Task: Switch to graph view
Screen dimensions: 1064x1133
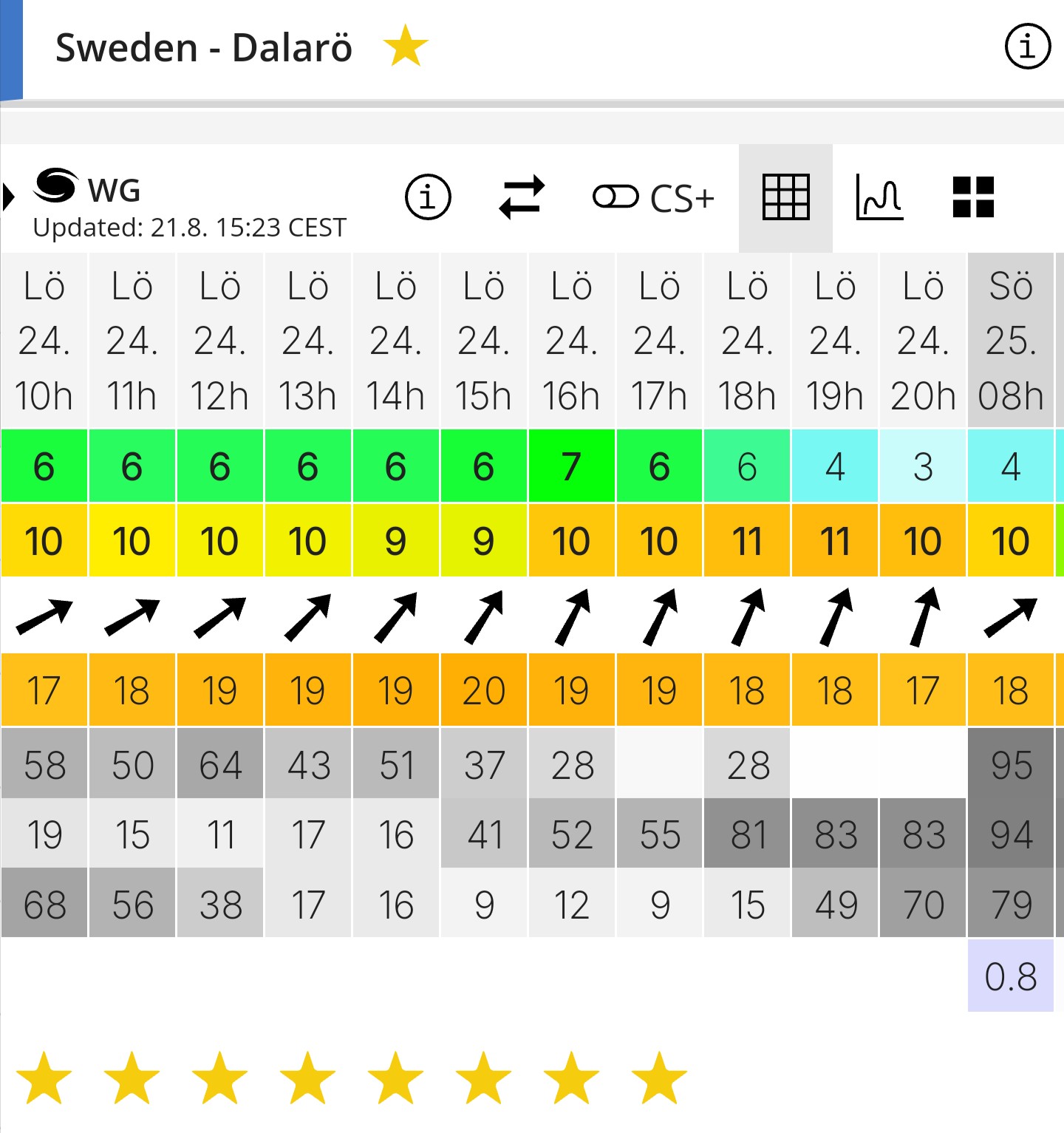Action: point(879,197)
